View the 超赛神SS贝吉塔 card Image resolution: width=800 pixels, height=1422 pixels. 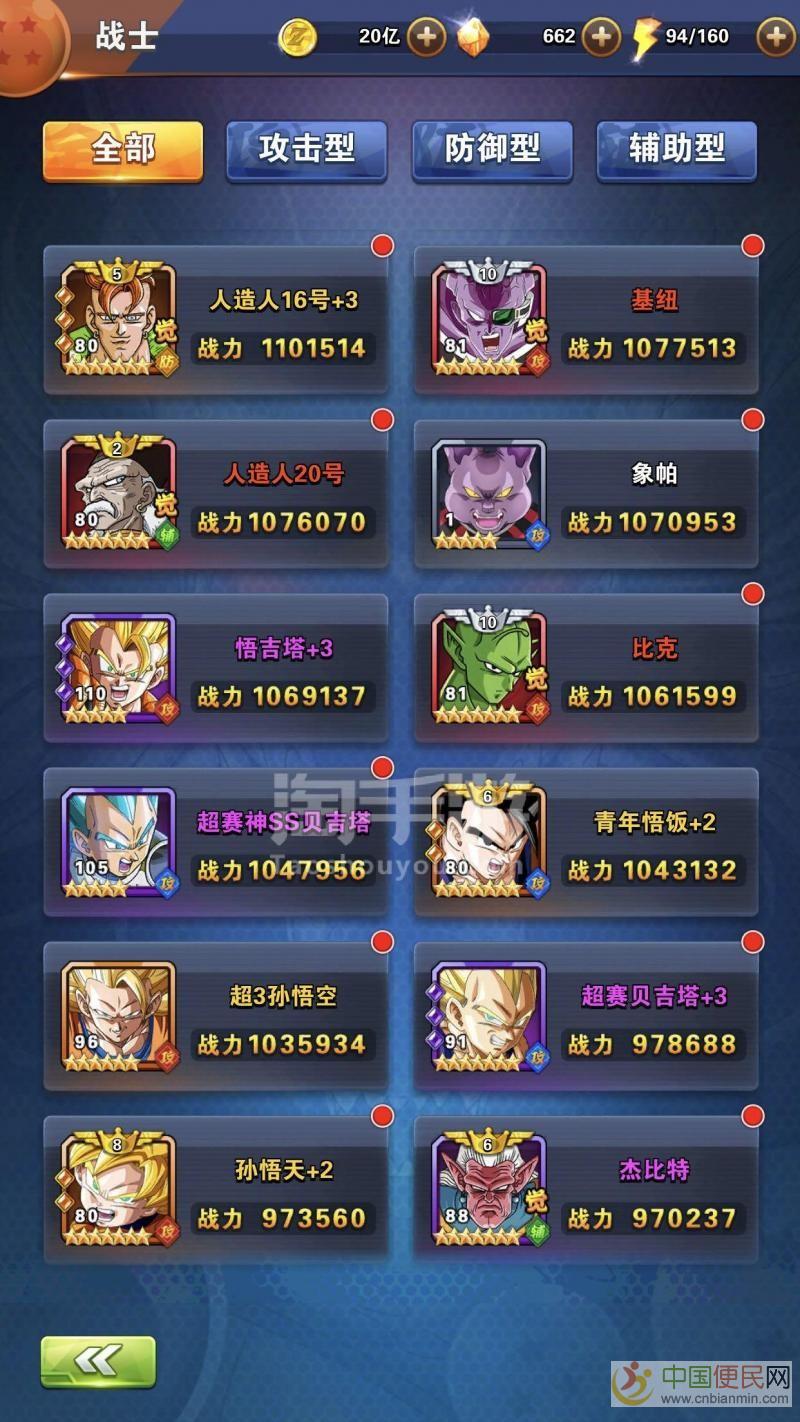(216, 842)
